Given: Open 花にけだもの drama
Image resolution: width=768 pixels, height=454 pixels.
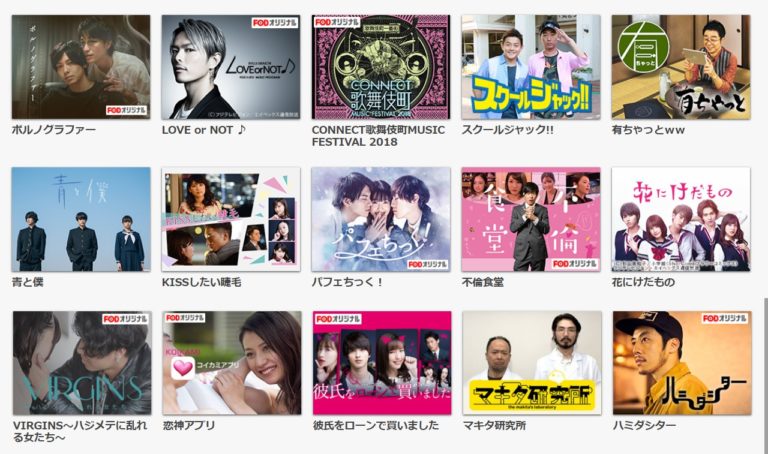Looking at the screenshot, I should click(x=681, y=219).
